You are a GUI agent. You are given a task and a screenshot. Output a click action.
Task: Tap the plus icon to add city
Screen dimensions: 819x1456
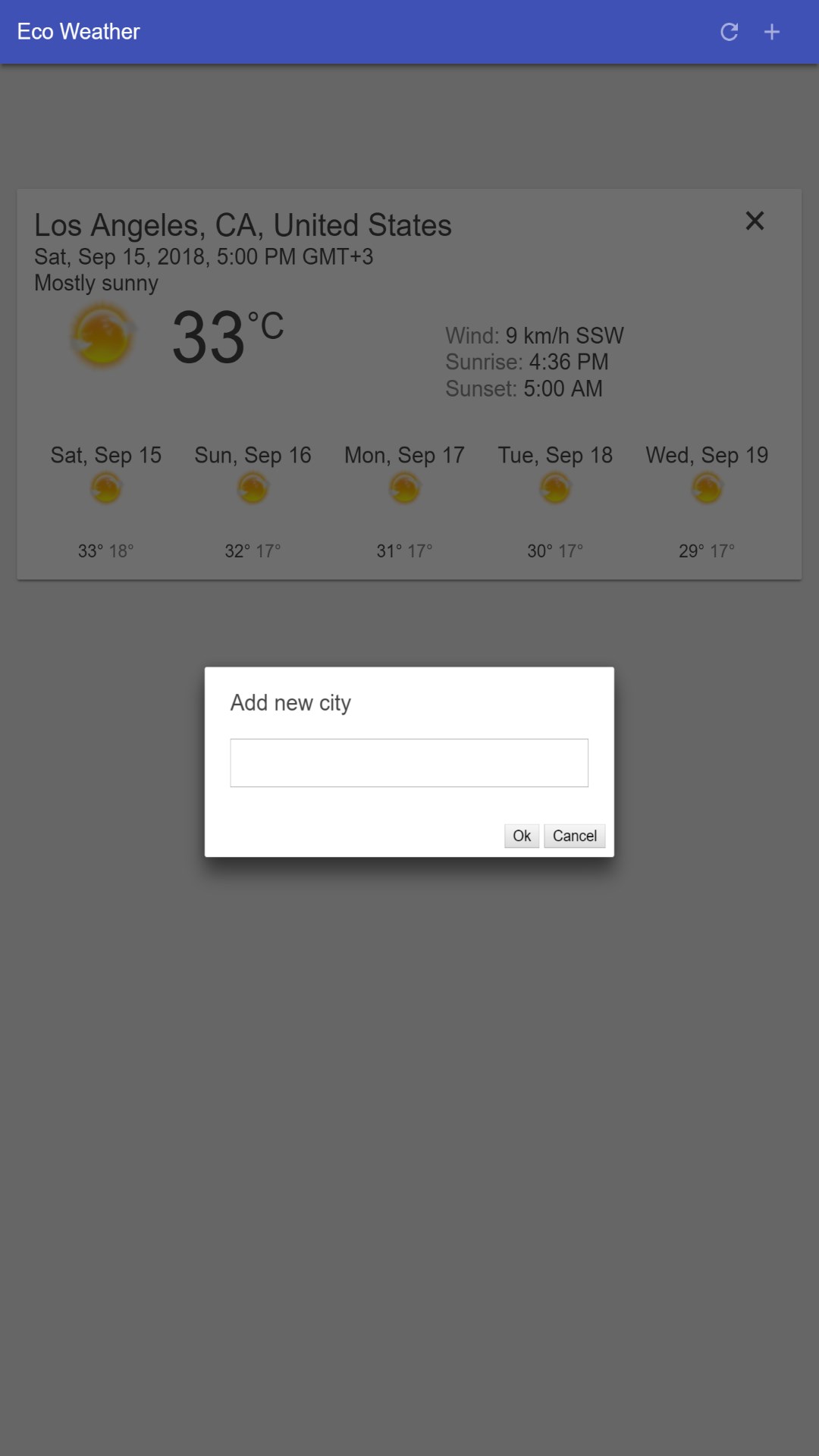(x=772, y=32)
